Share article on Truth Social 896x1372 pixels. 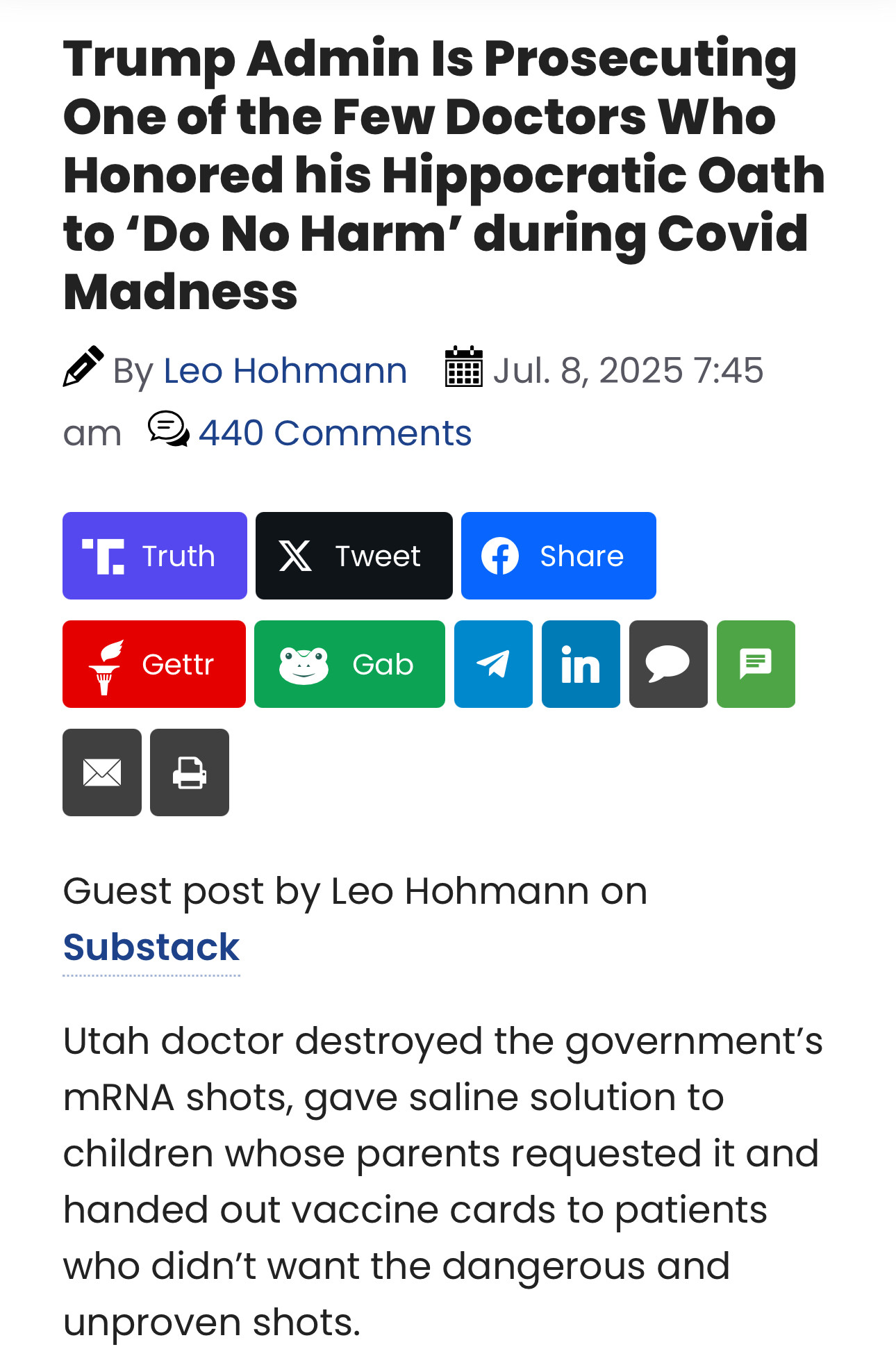click(154, 556)
